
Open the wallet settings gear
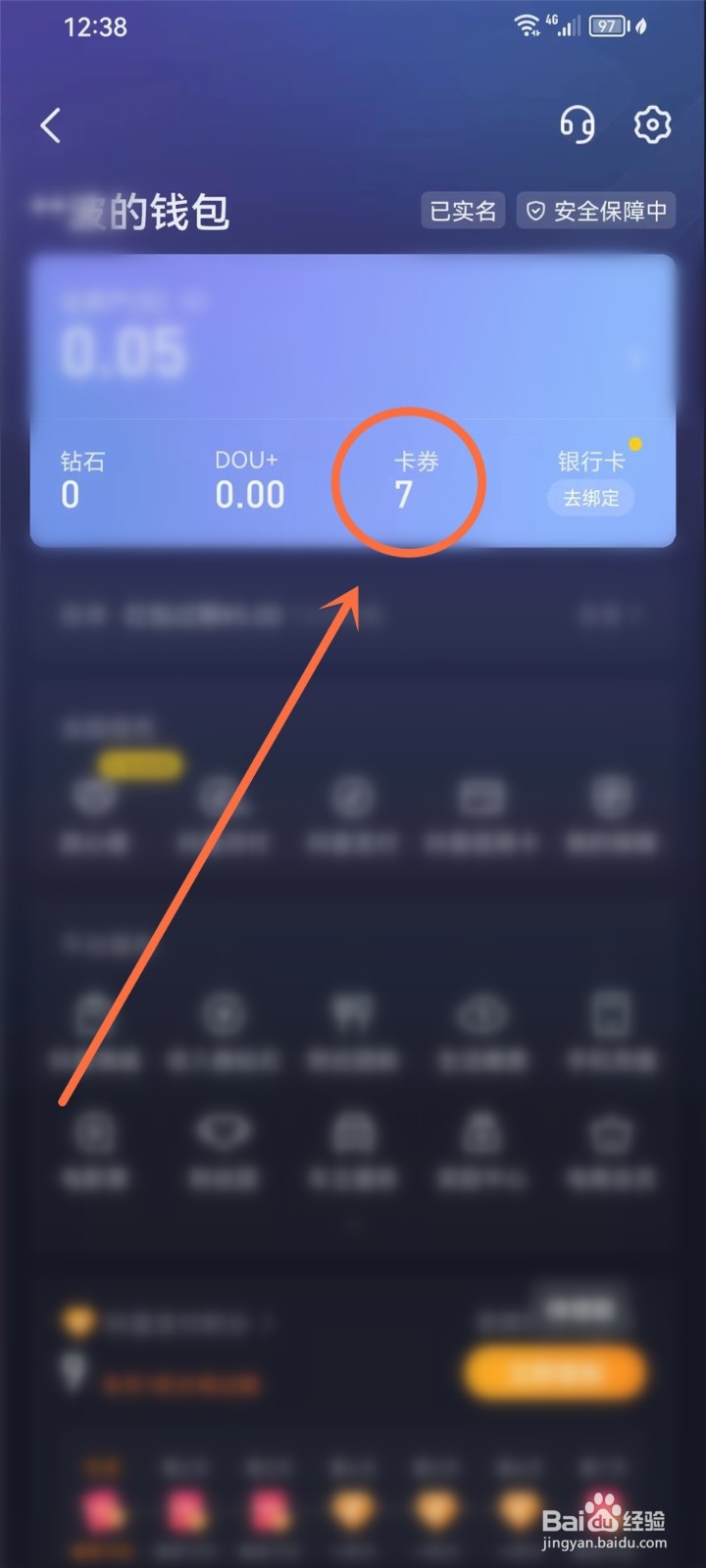(651, 124)
